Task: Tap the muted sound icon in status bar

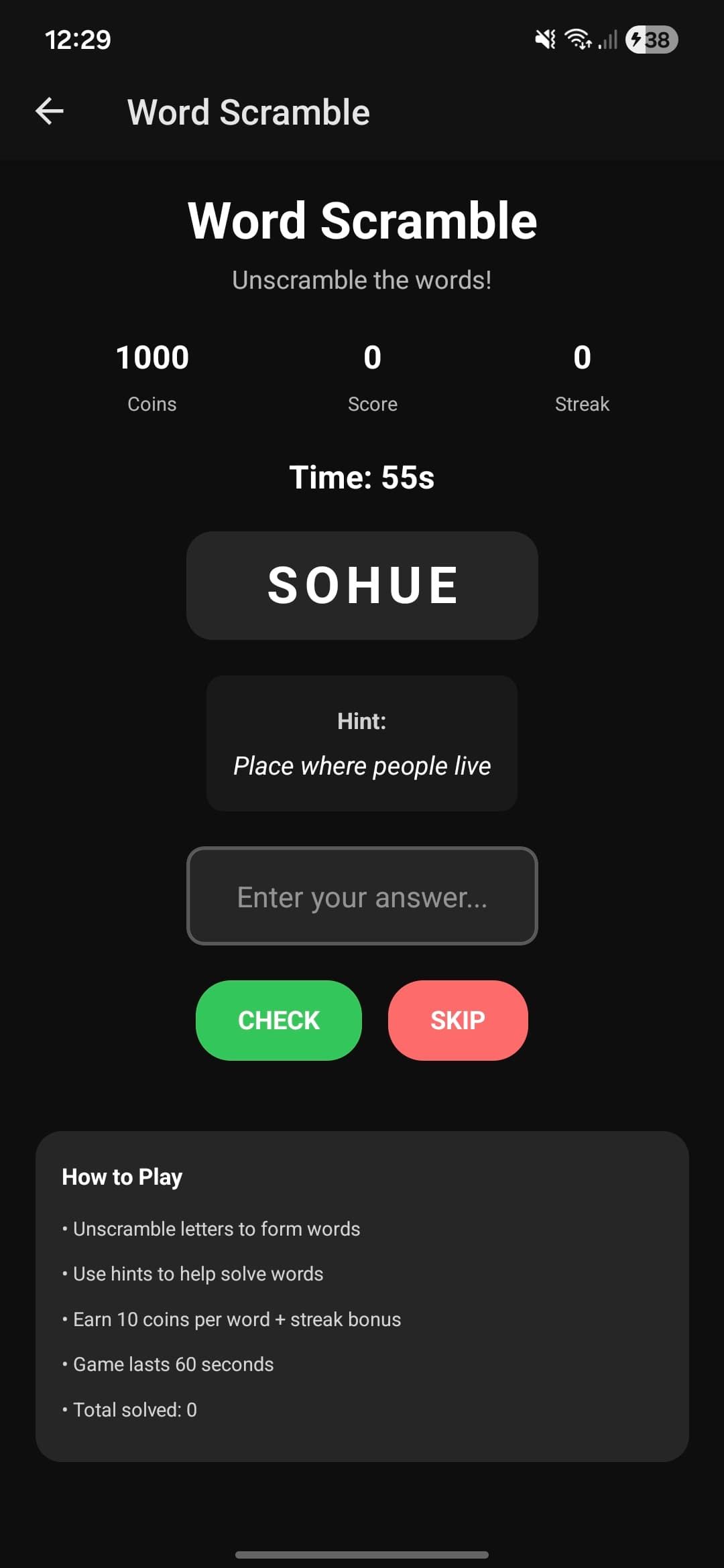Action: click(545, 40)
